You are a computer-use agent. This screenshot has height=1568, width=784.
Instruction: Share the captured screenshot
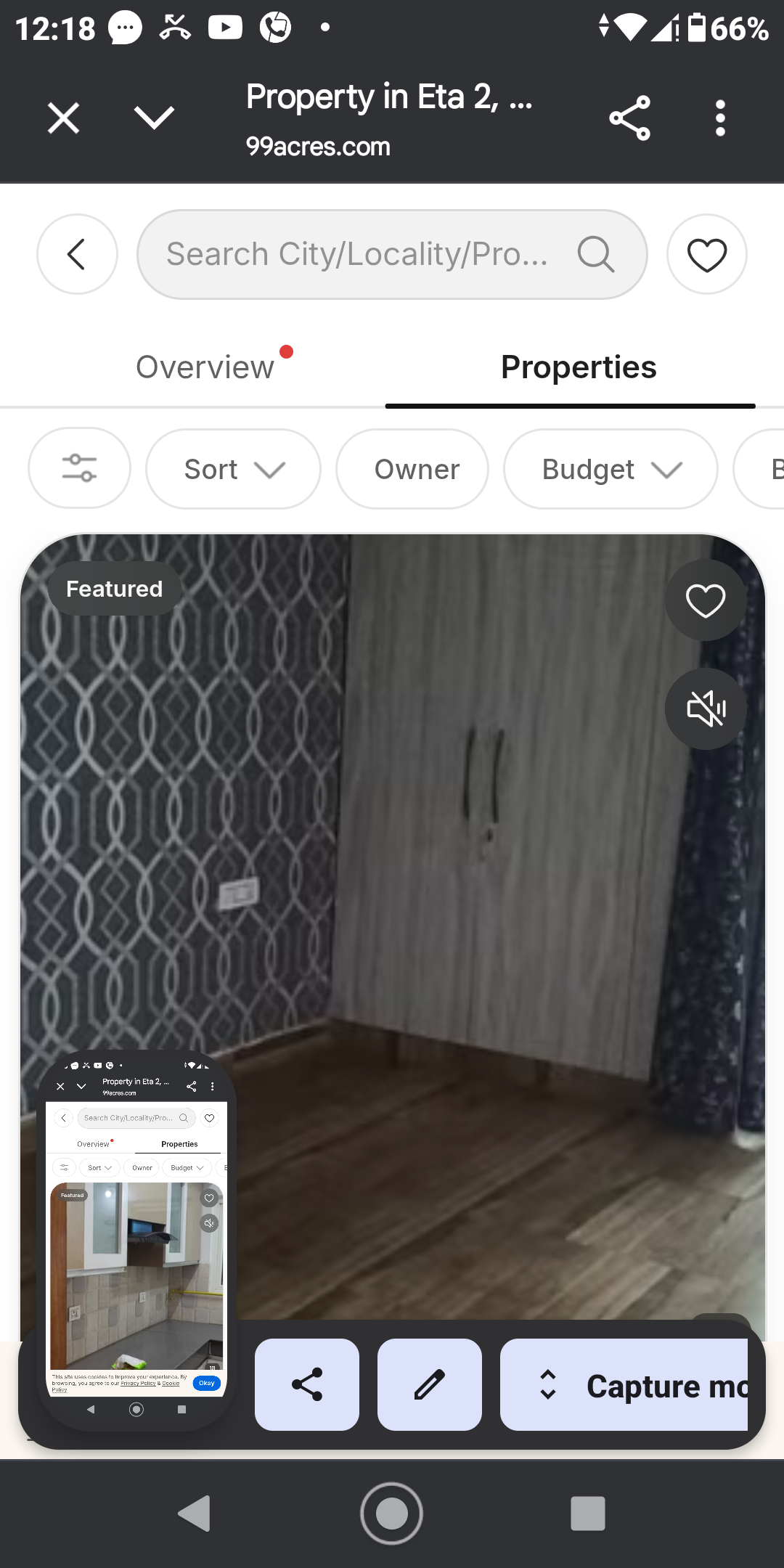click(x=306, y=1384)
